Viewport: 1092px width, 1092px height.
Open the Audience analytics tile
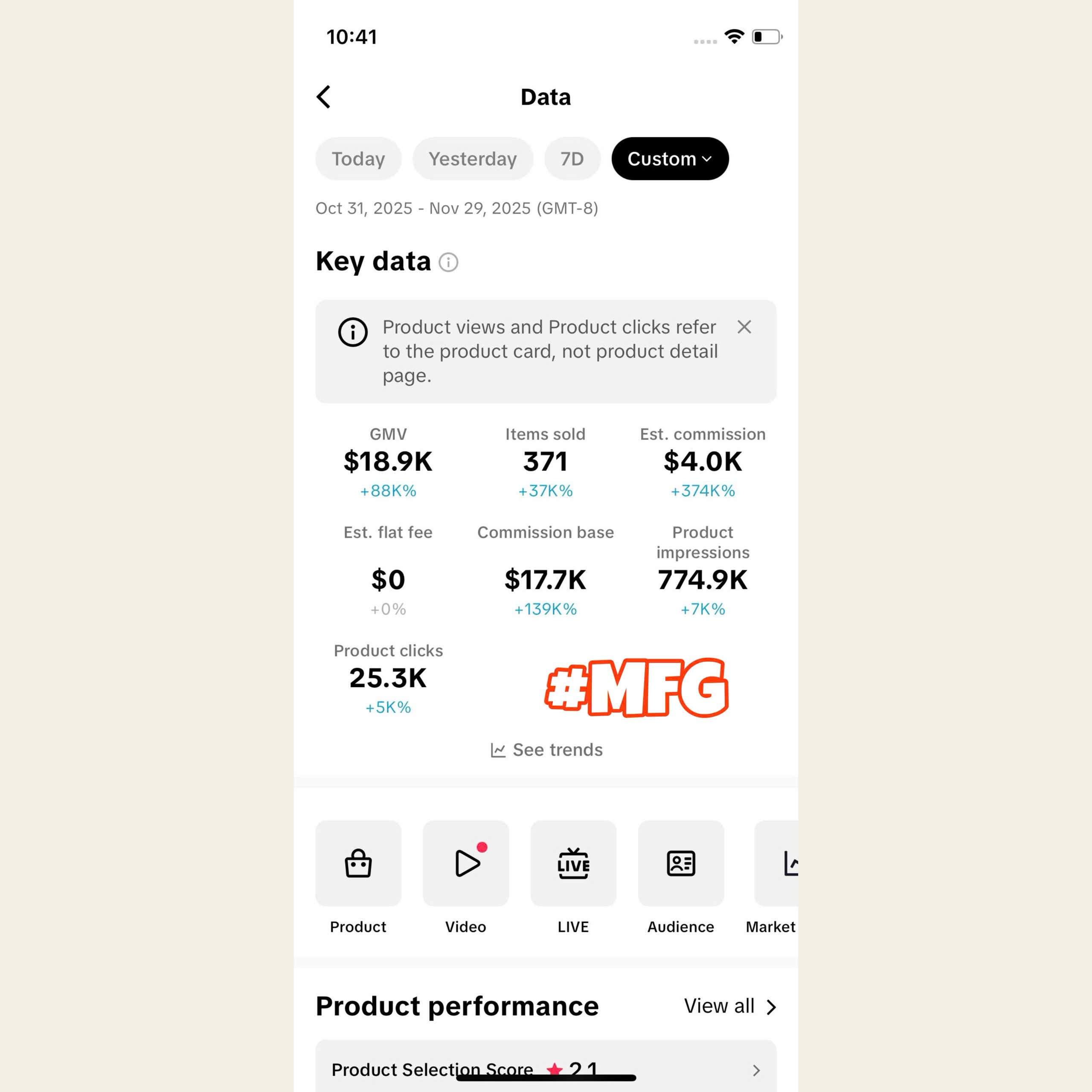[x=680, y=863]
